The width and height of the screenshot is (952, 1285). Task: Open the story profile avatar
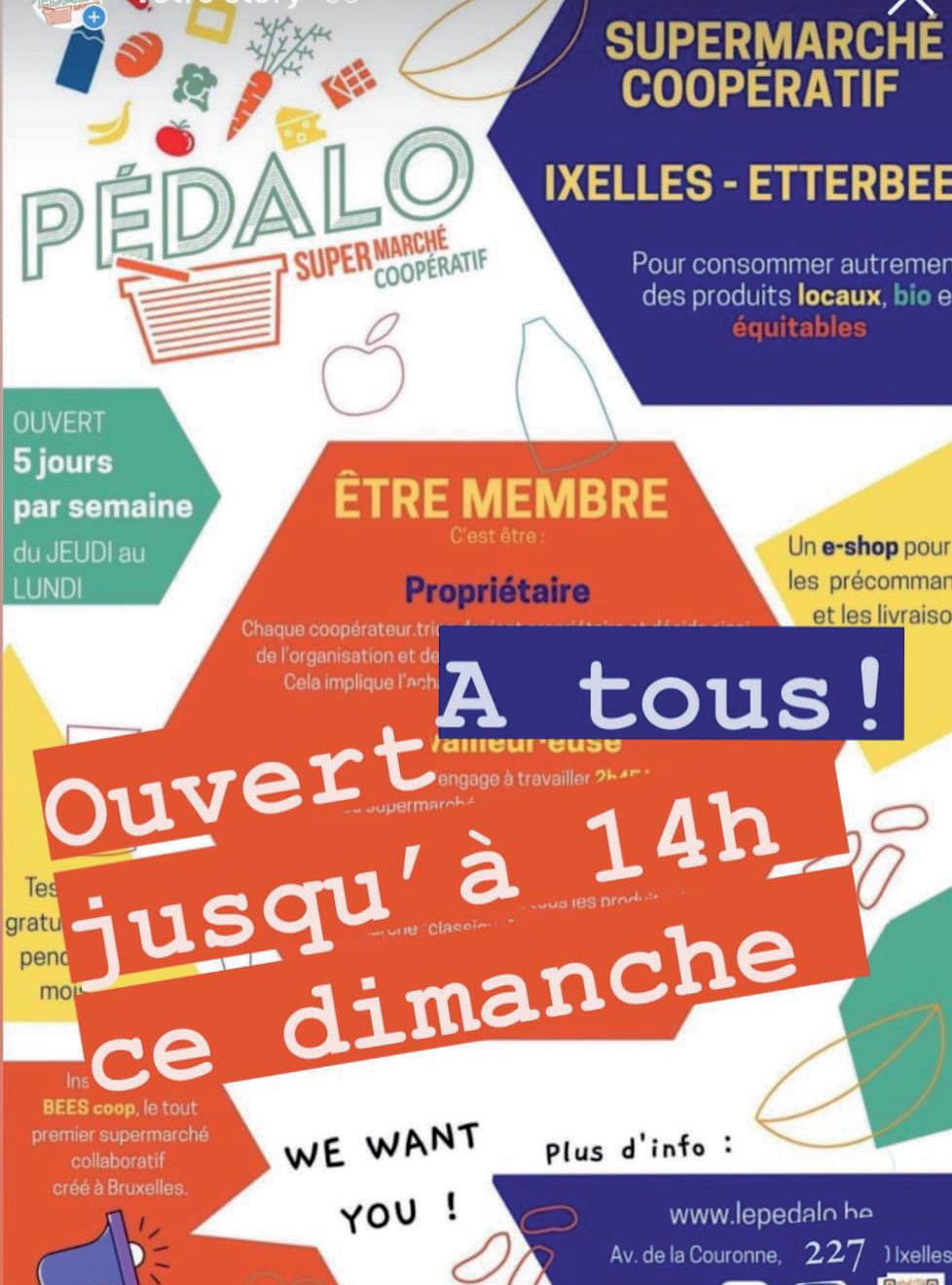click(x=69, y=10)
